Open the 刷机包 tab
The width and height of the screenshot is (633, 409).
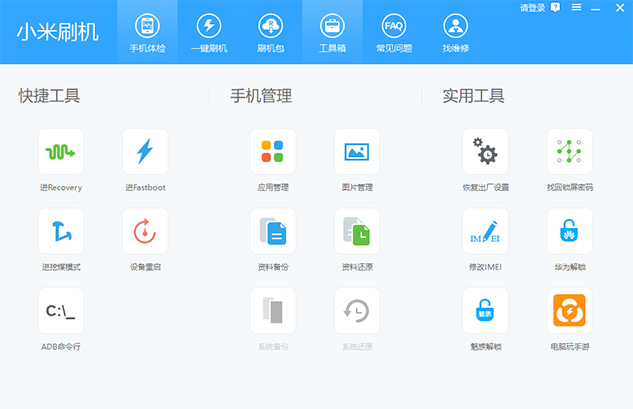[270, 32]
